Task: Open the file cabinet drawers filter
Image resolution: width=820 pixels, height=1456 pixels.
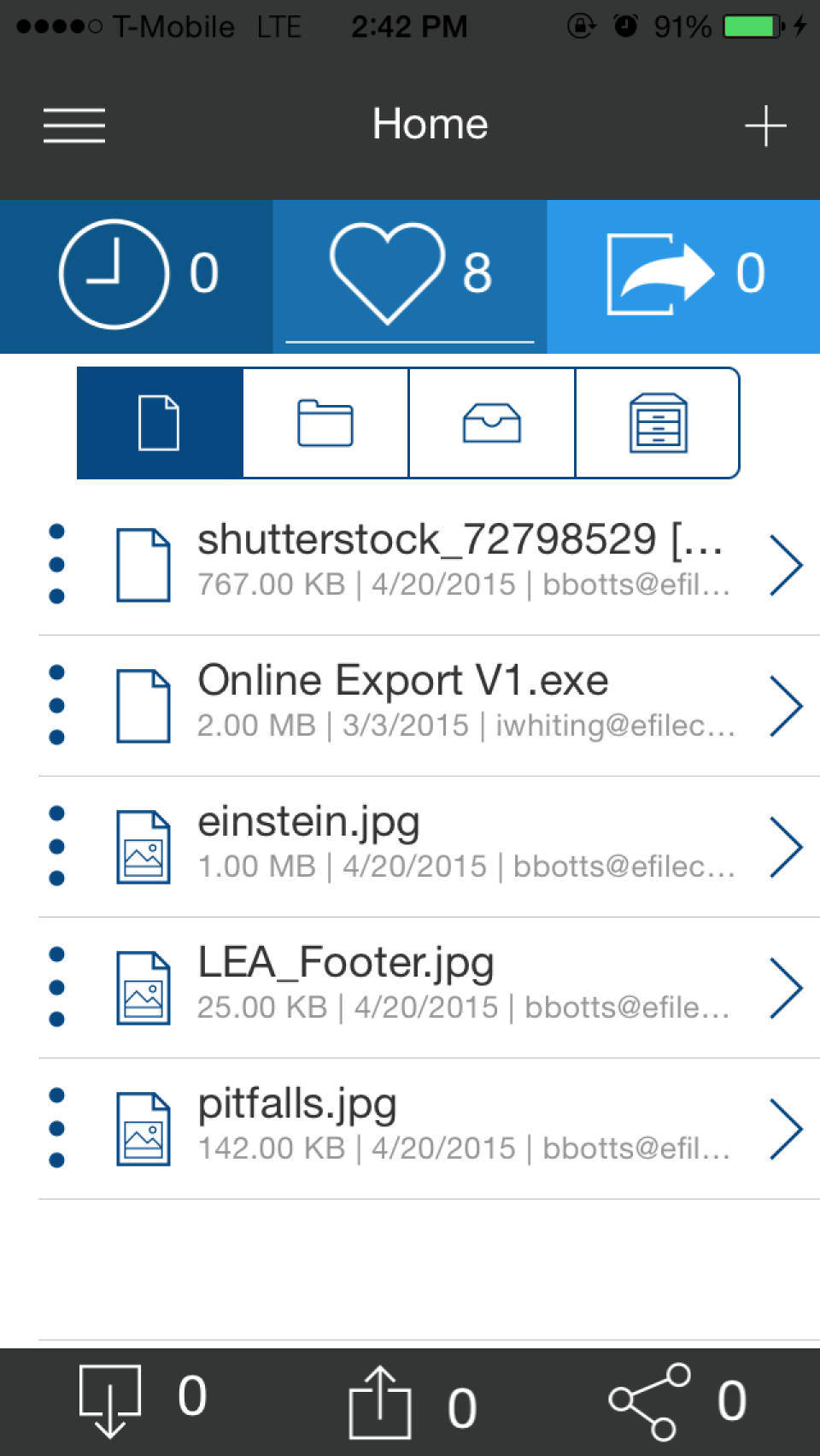Action: [659, 423]
